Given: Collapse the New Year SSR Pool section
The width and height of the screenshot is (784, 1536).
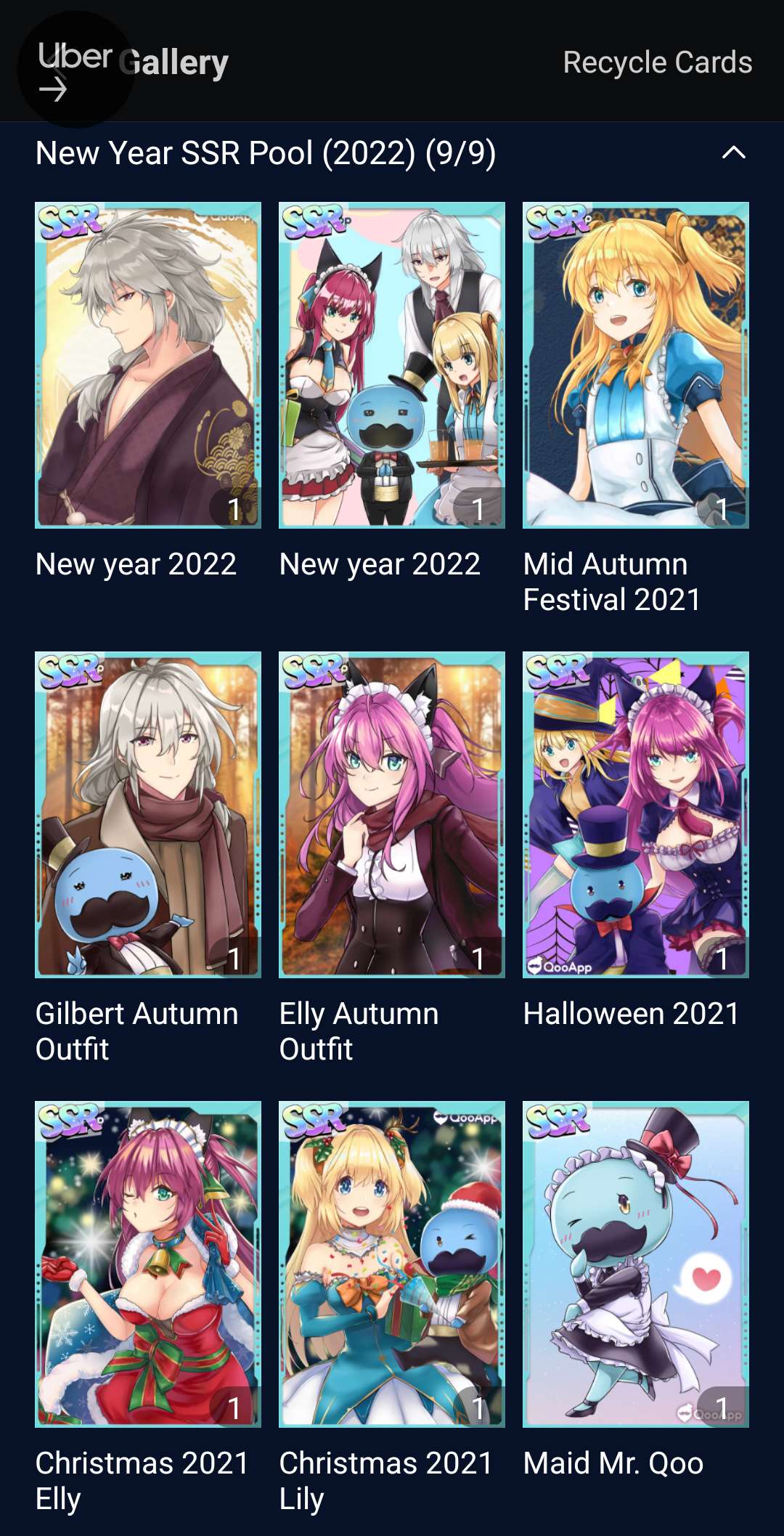Looking at the screenshot, I should (x=733, y=153).
